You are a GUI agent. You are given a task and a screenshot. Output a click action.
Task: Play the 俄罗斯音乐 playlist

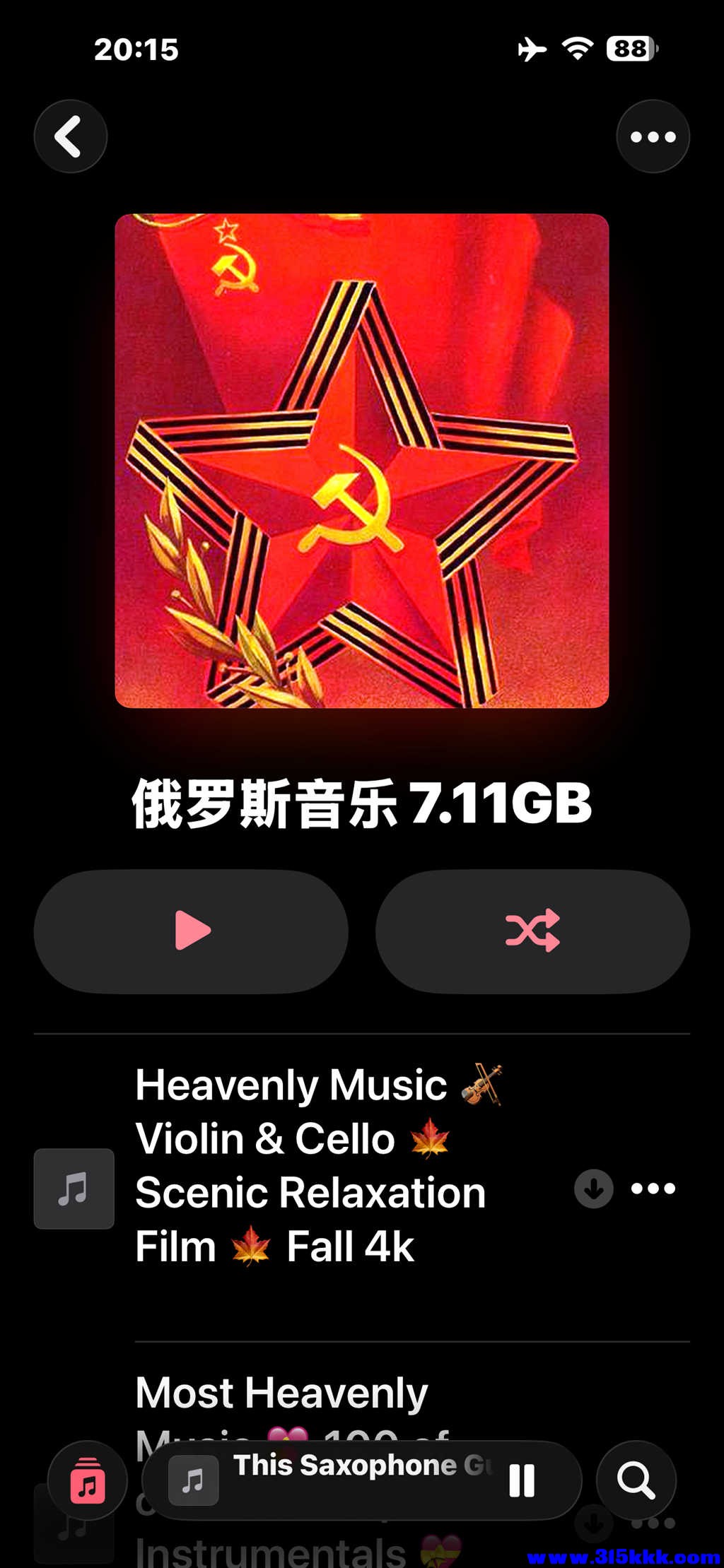click(189, 931)
